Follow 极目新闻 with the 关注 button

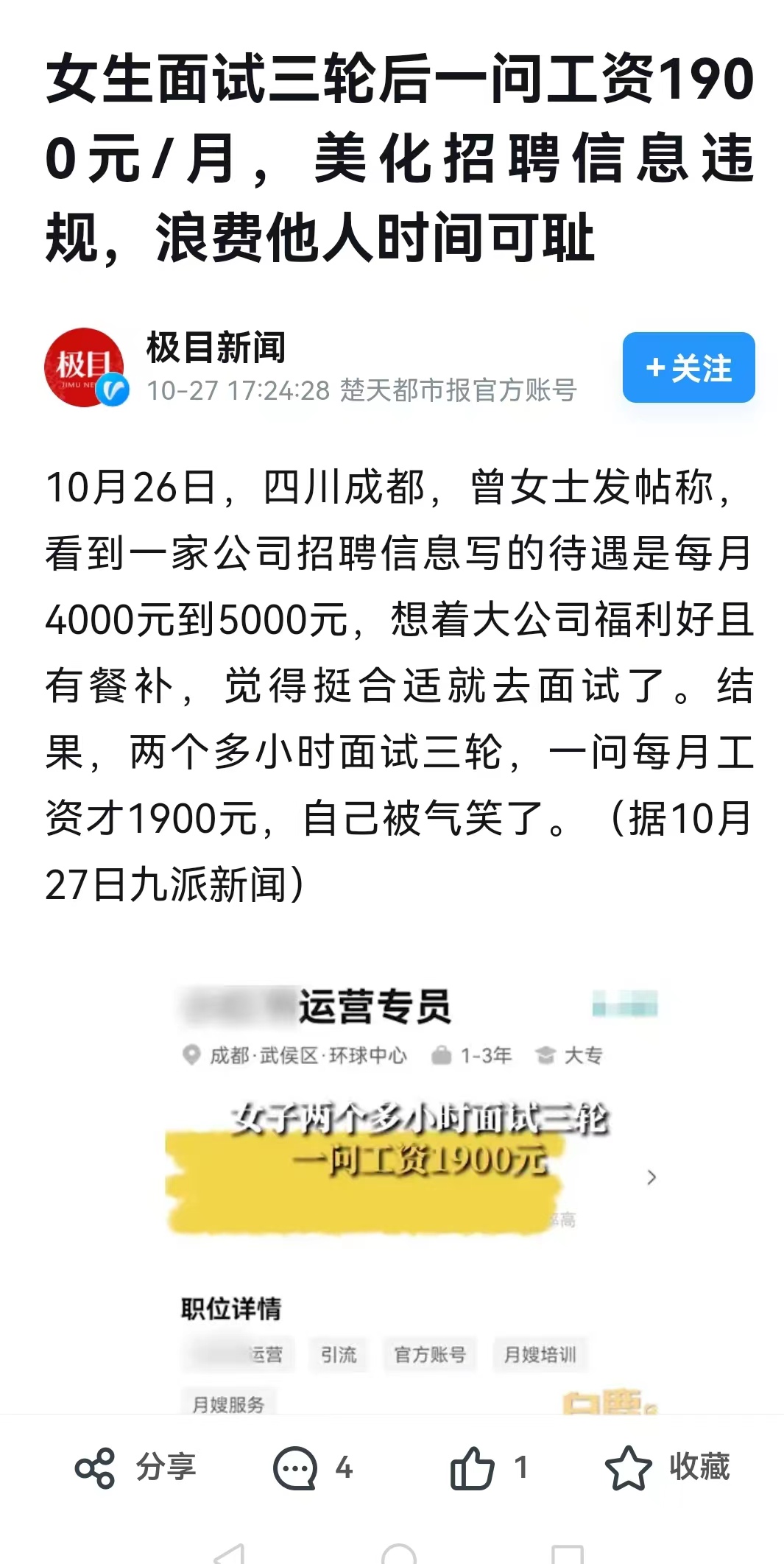point(688,367)
